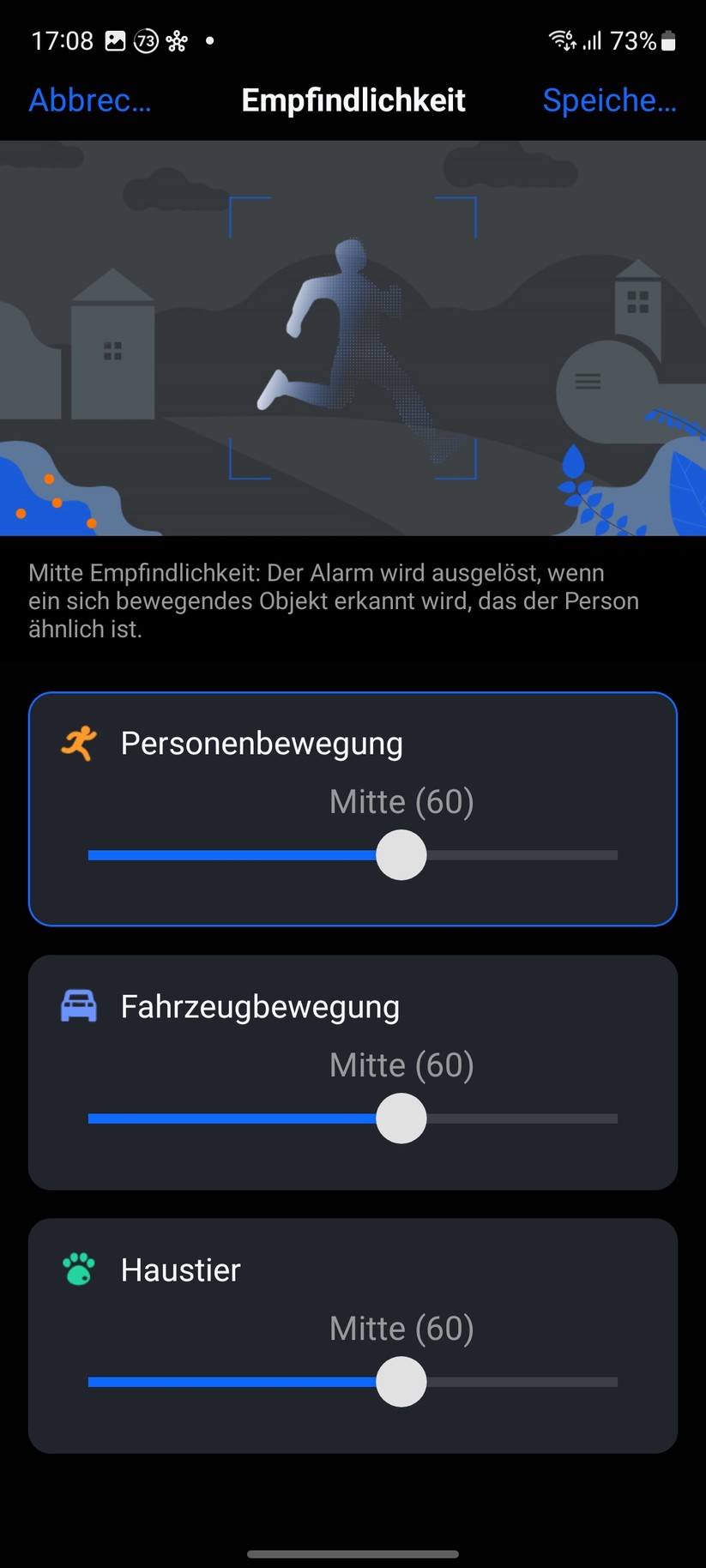Viewport: 706px width, 1568px height.
Task: Cancel changes via Abbrechen
Action: [88, 100]
